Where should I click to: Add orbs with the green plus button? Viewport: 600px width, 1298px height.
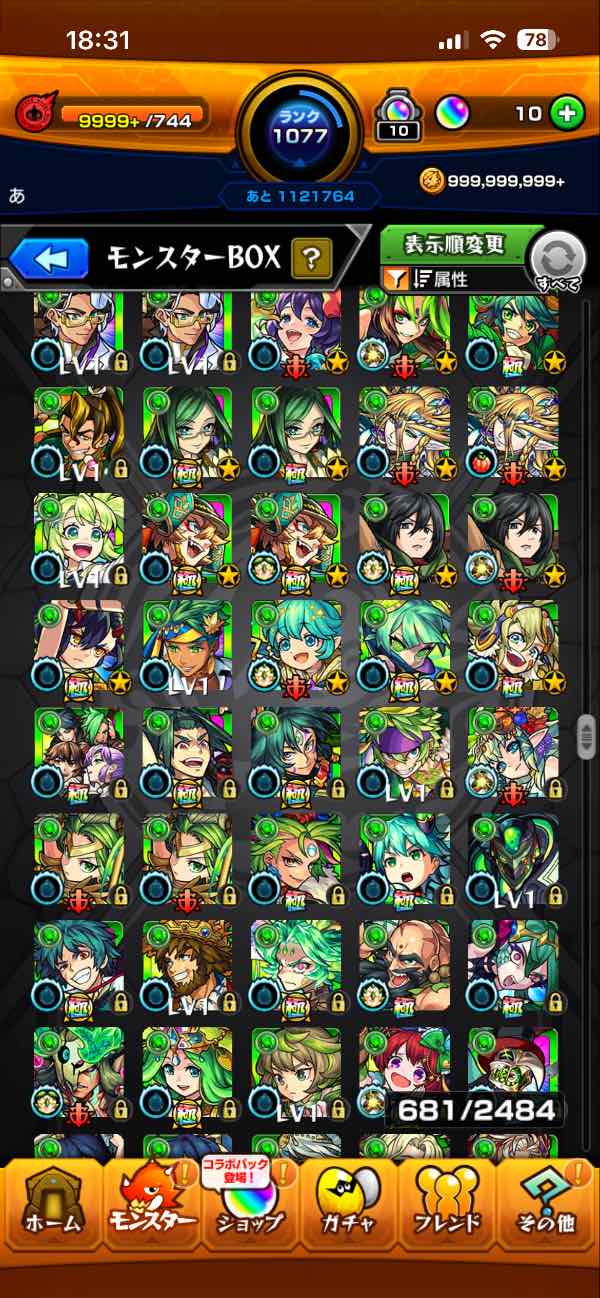tap(567, 113)
